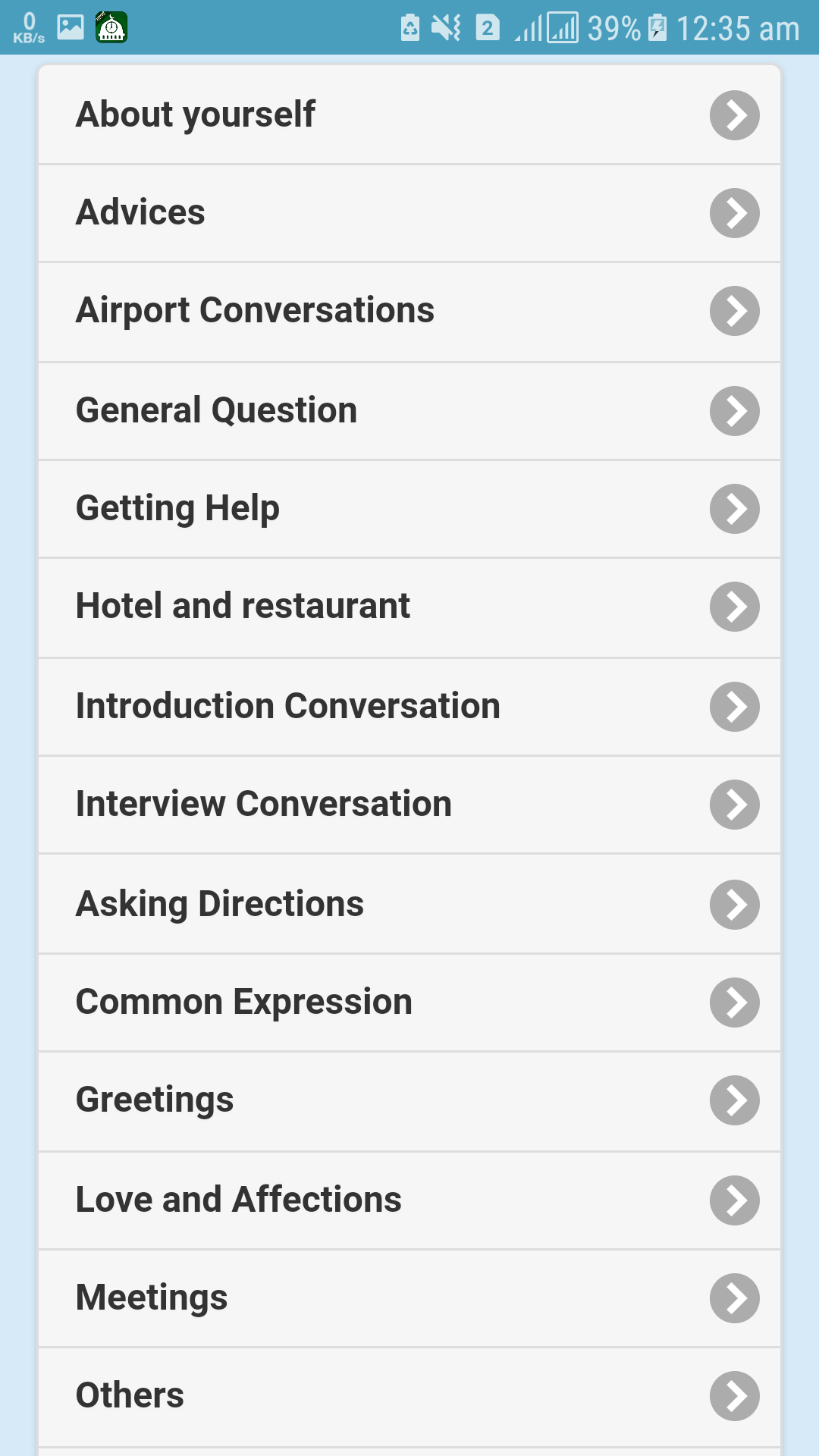View Hotel and restaurant phrases
Screen dimensions: 819x1456
click(409, 607)
